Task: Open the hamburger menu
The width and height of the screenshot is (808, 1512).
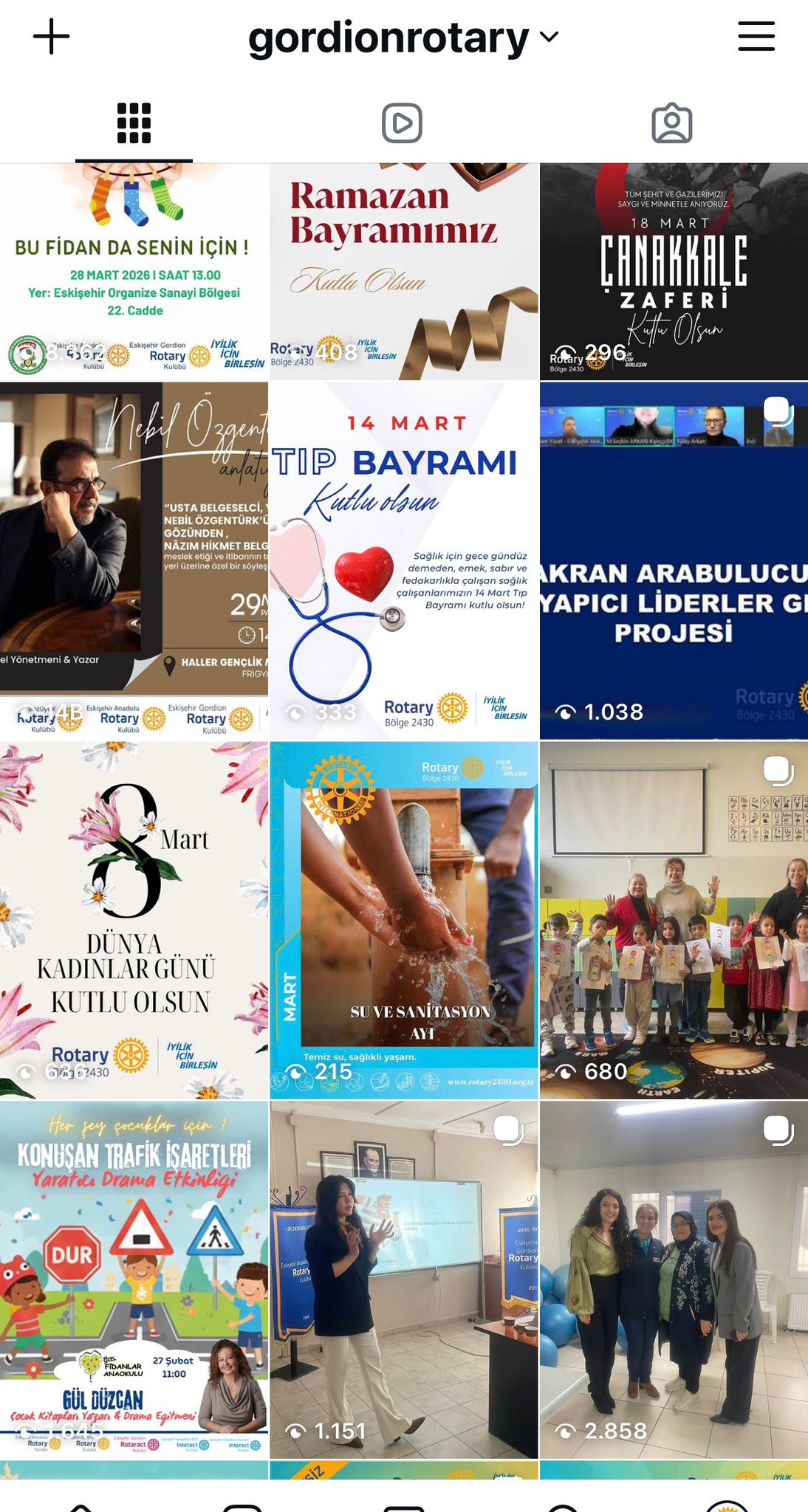Action: [756, 36]
